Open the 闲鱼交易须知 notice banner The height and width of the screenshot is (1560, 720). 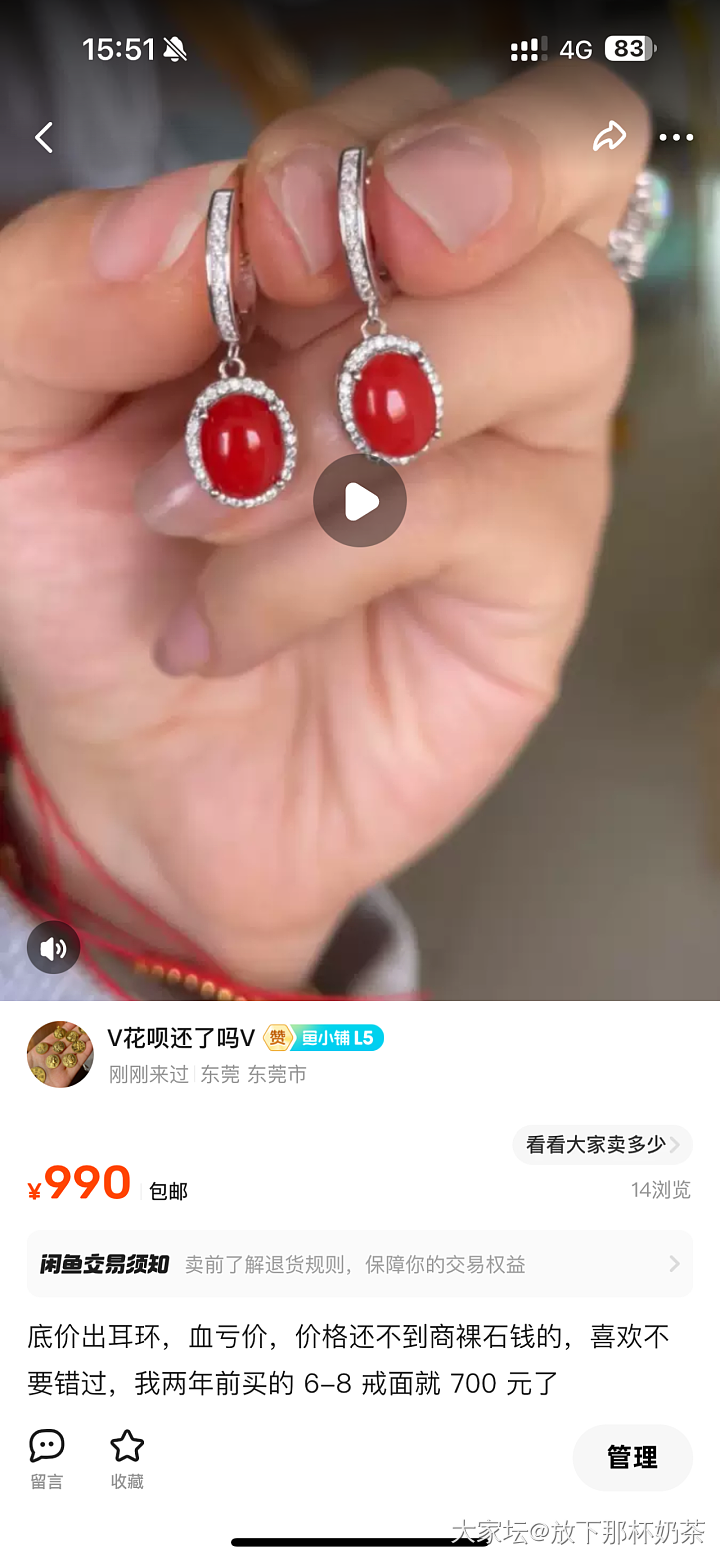pos(360,1264)
